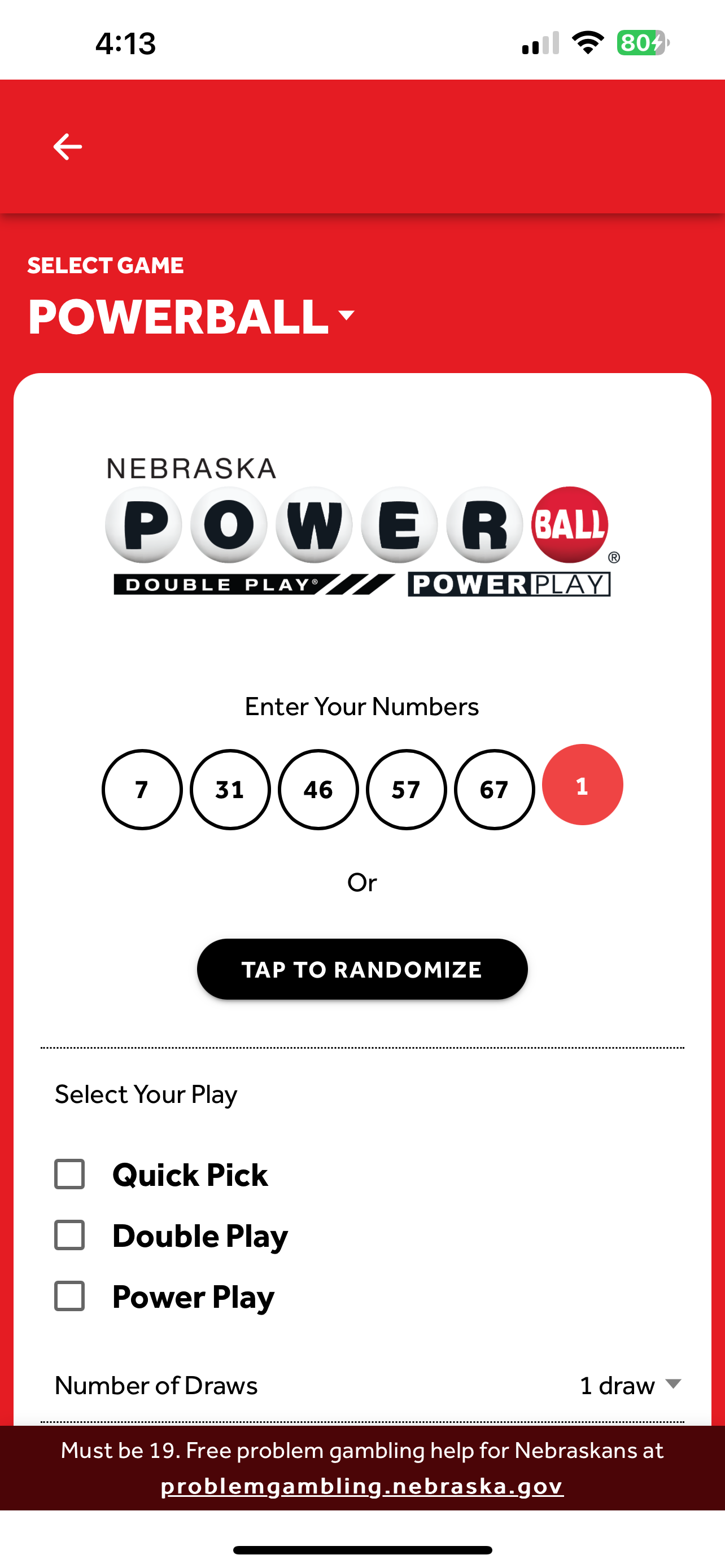725x1568 pixels.
Task: Open the Powerball game selector dropdown
Action: [x=191, y=317]
